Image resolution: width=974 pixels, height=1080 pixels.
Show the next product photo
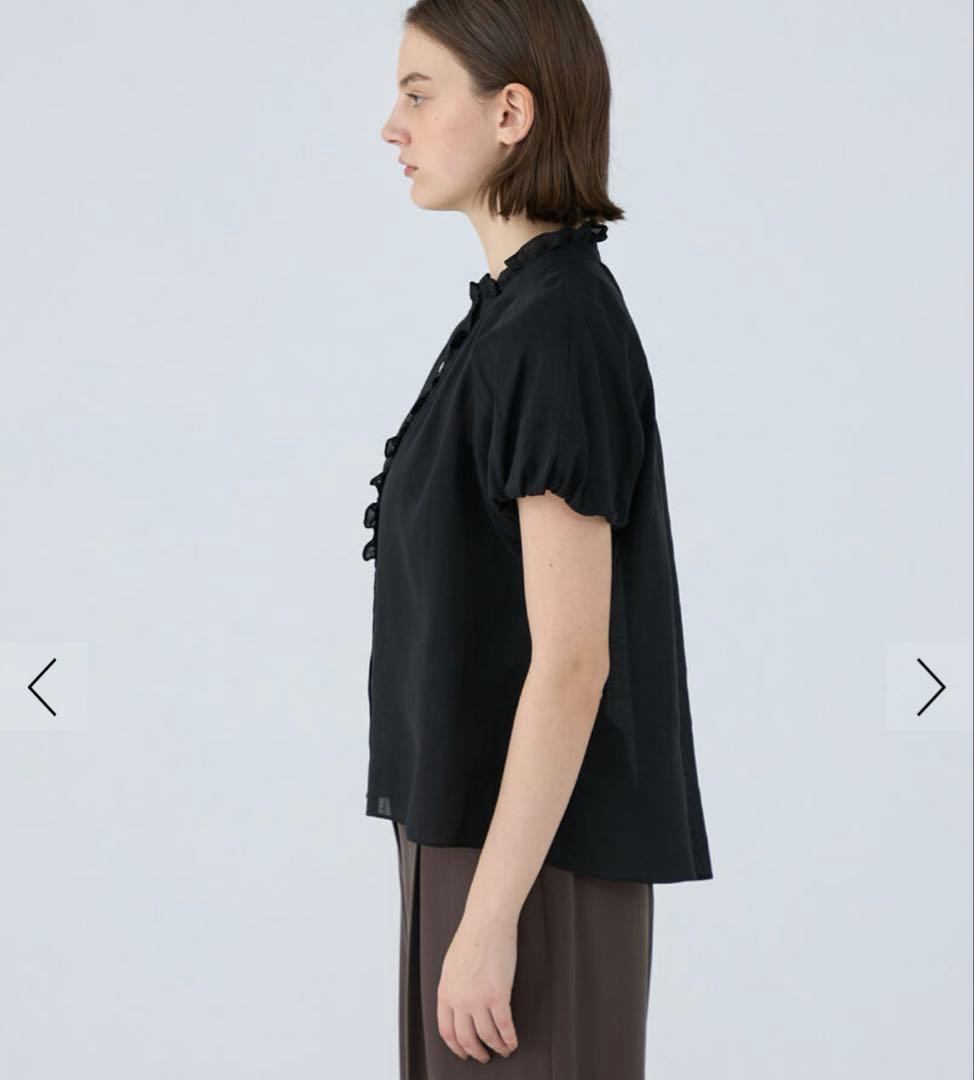pos(930,687)
